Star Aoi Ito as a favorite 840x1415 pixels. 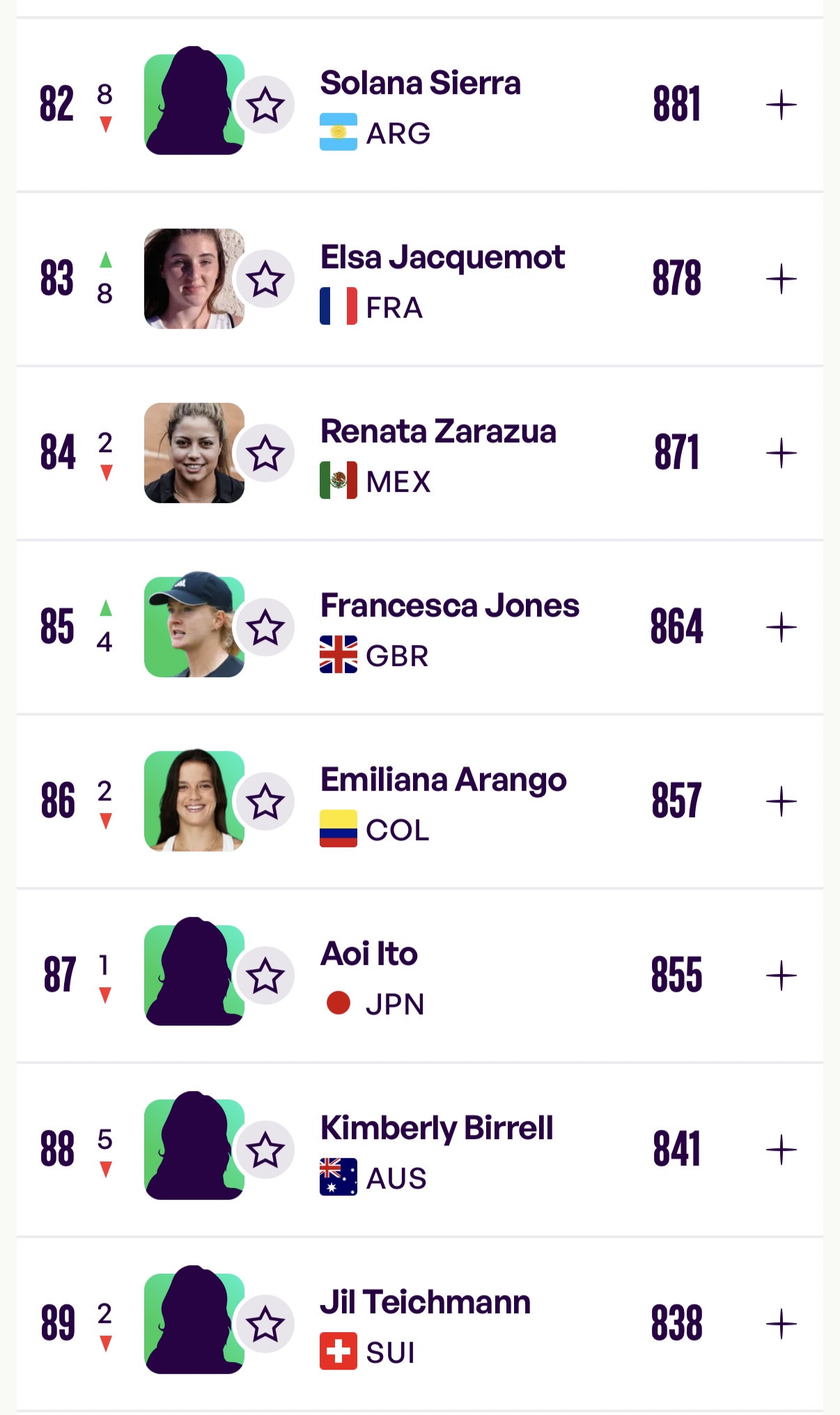(x=265, y=976)
